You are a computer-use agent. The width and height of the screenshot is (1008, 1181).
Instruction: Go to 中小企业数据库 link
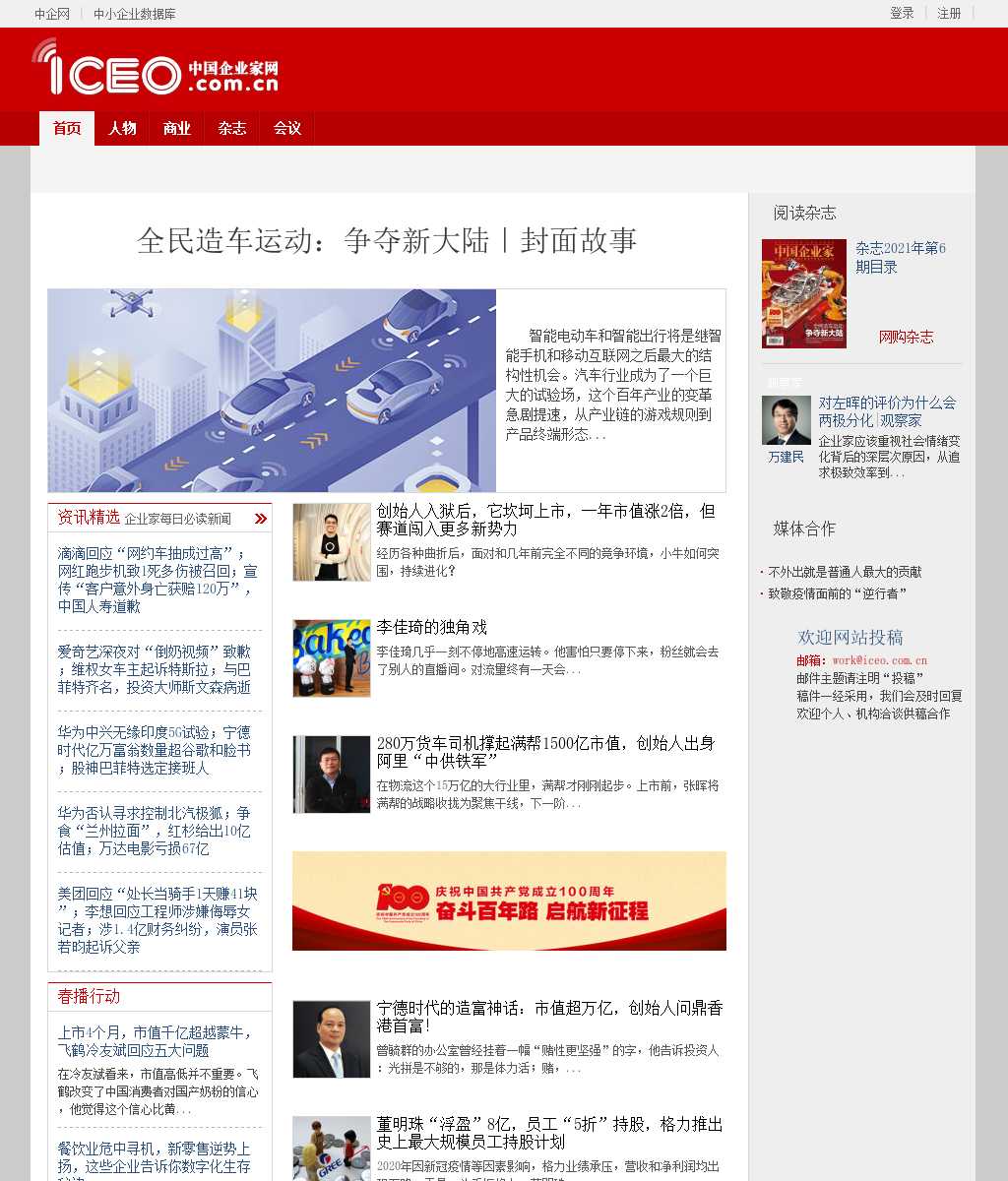point(135,14)
